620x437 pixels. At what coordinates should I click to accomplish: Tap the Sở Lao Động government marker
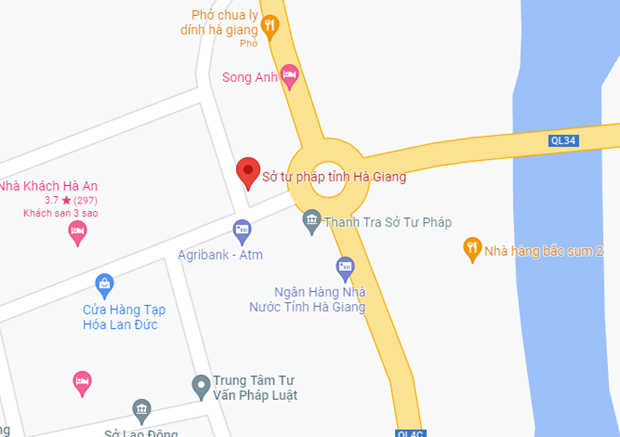141,409
